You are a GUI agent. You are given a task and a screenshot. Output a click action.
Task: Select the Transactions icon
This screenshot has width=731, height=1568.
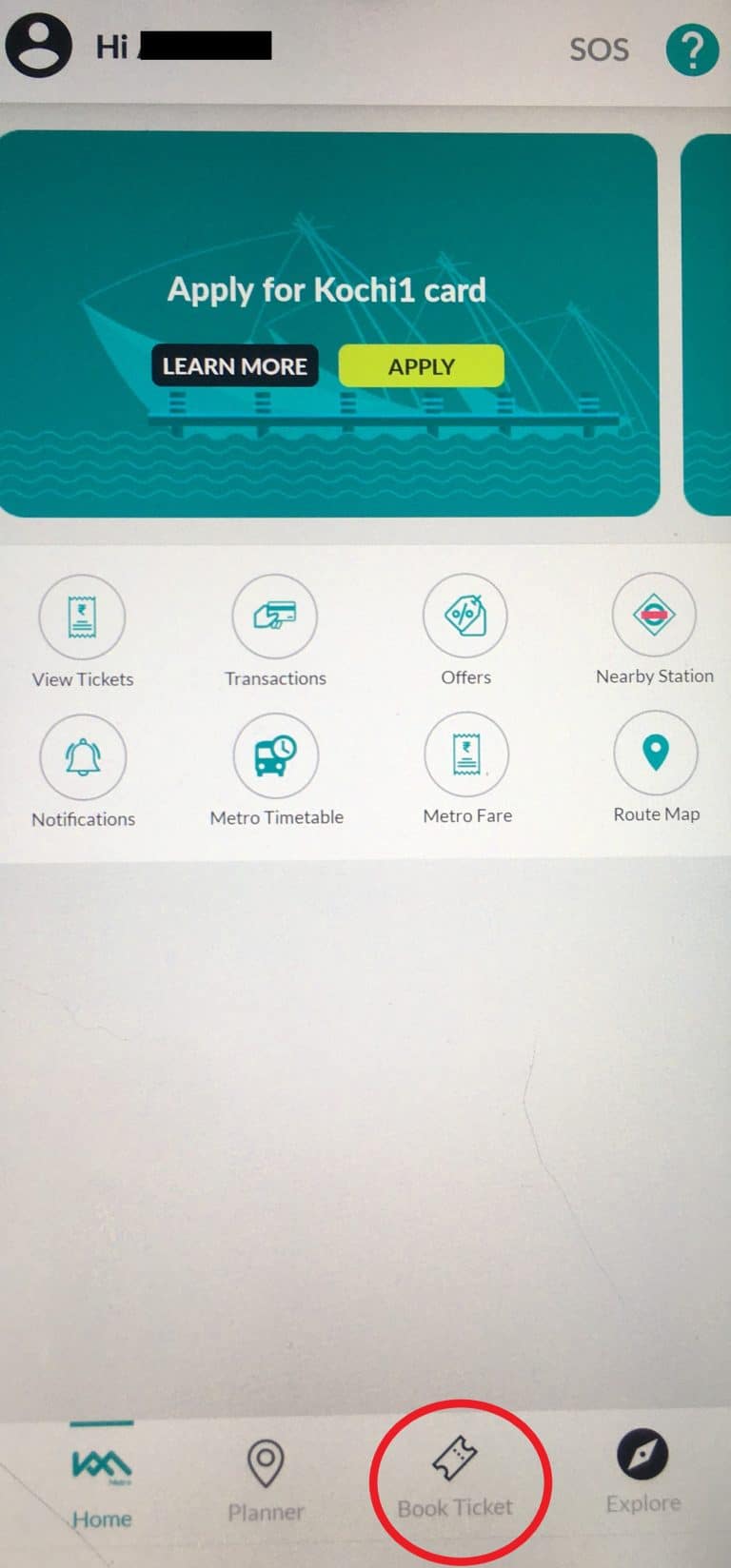tap(274, 617)
